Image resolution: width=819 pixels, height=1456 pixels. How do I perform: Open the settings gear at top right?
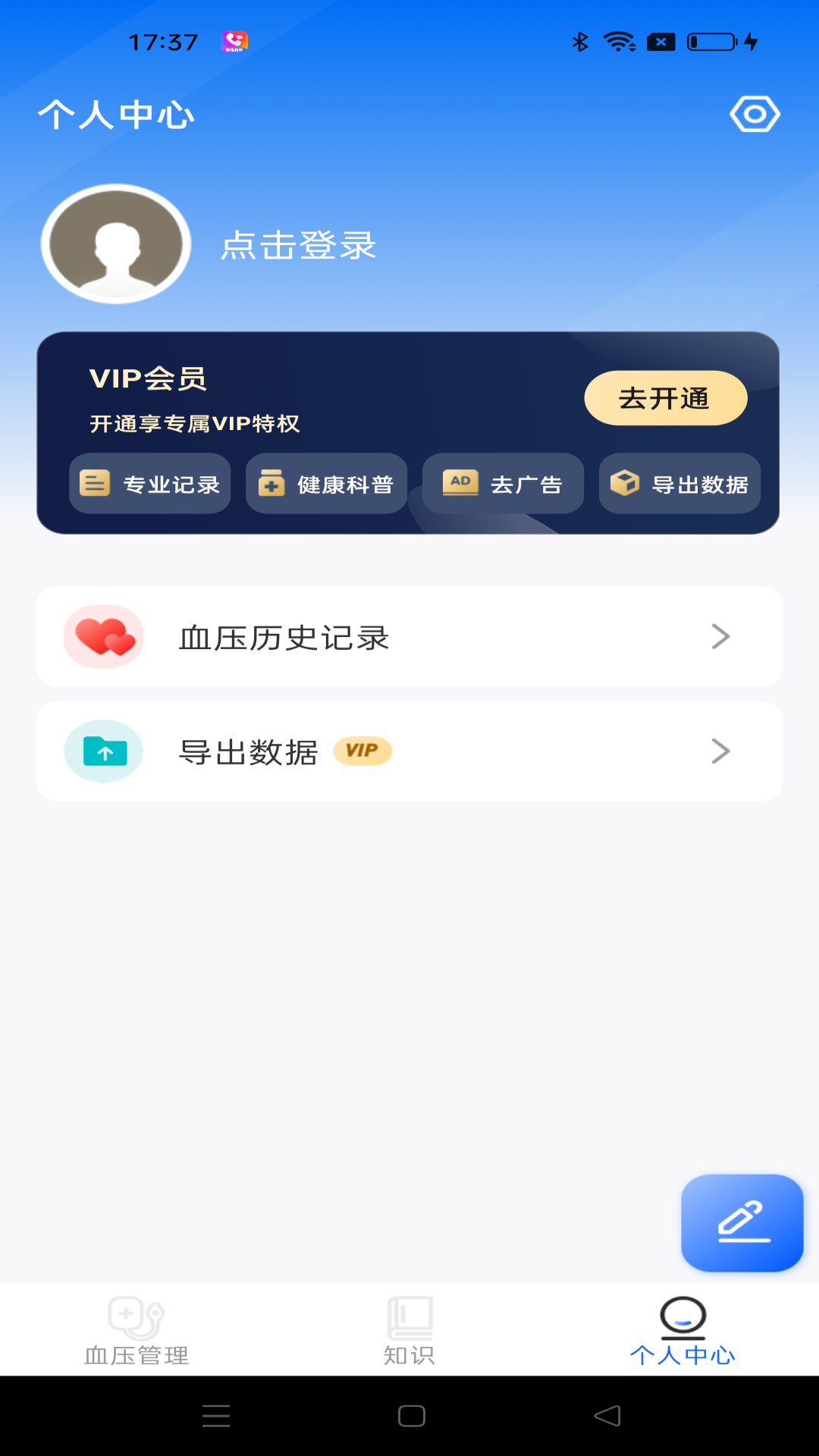[755, 113]
